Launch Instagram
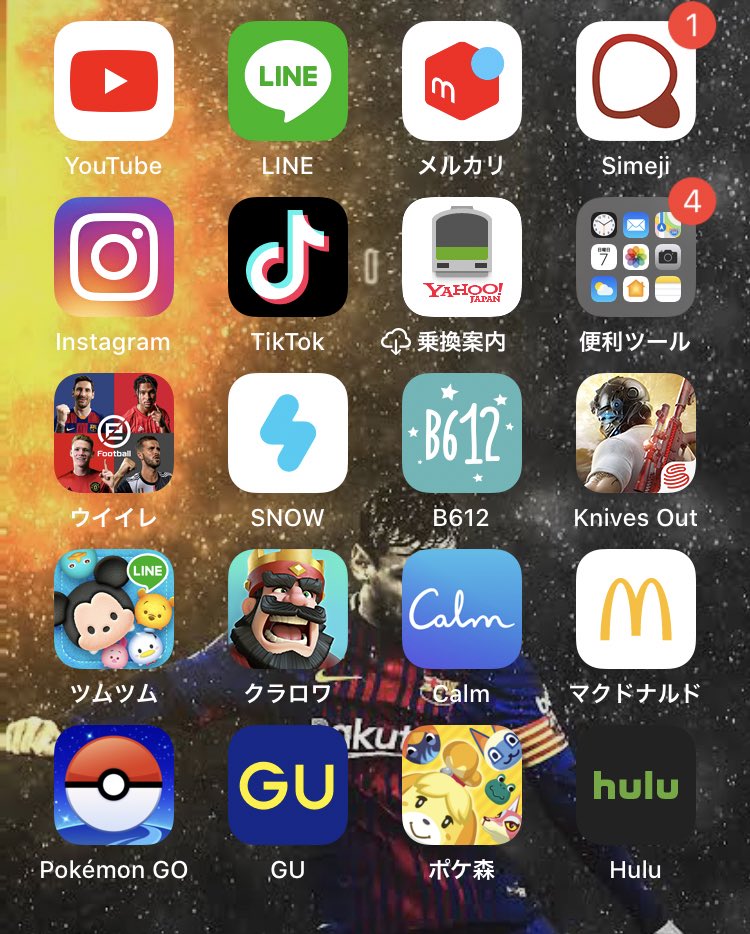750x934 pixels. pyautogui.click(x=114, y=257)
